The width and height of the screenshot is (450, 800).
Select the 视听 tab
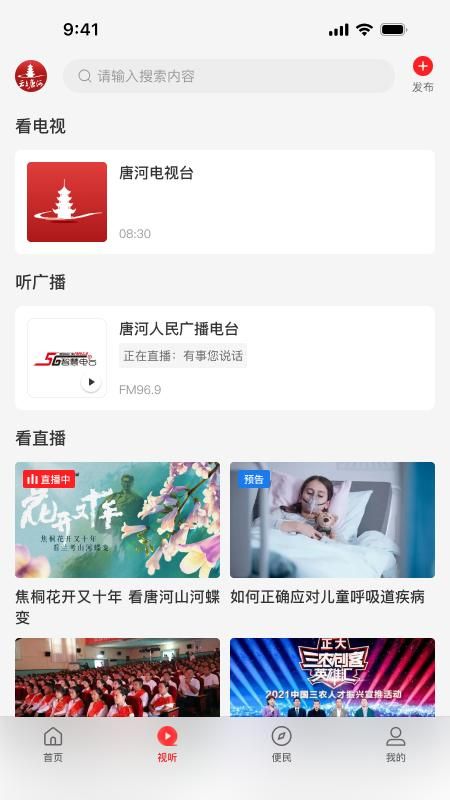coord(167,744)
